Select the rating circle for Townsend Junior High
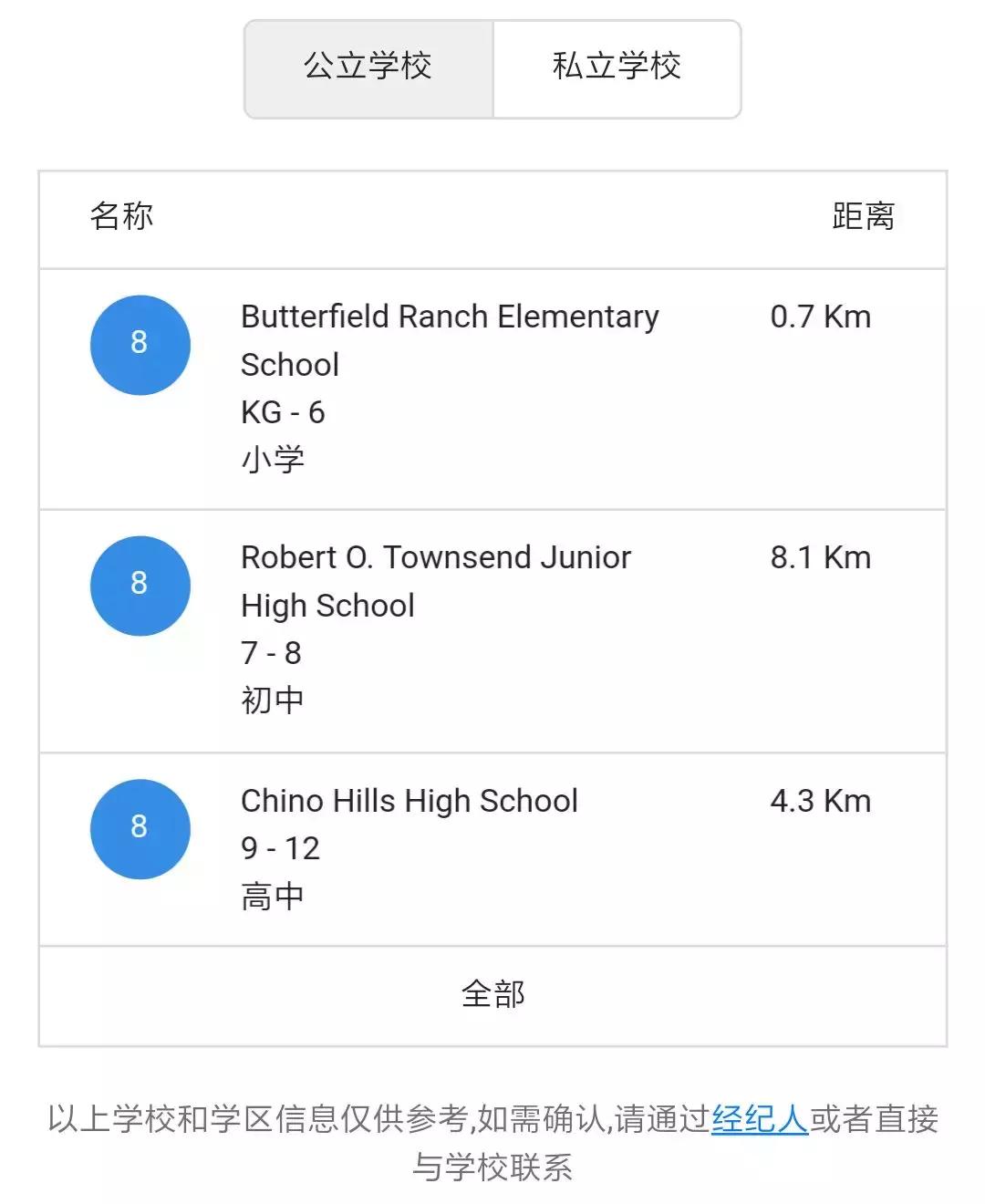Image resolution: width=985 pixels, height=1204 pixels. pos(140,586)
